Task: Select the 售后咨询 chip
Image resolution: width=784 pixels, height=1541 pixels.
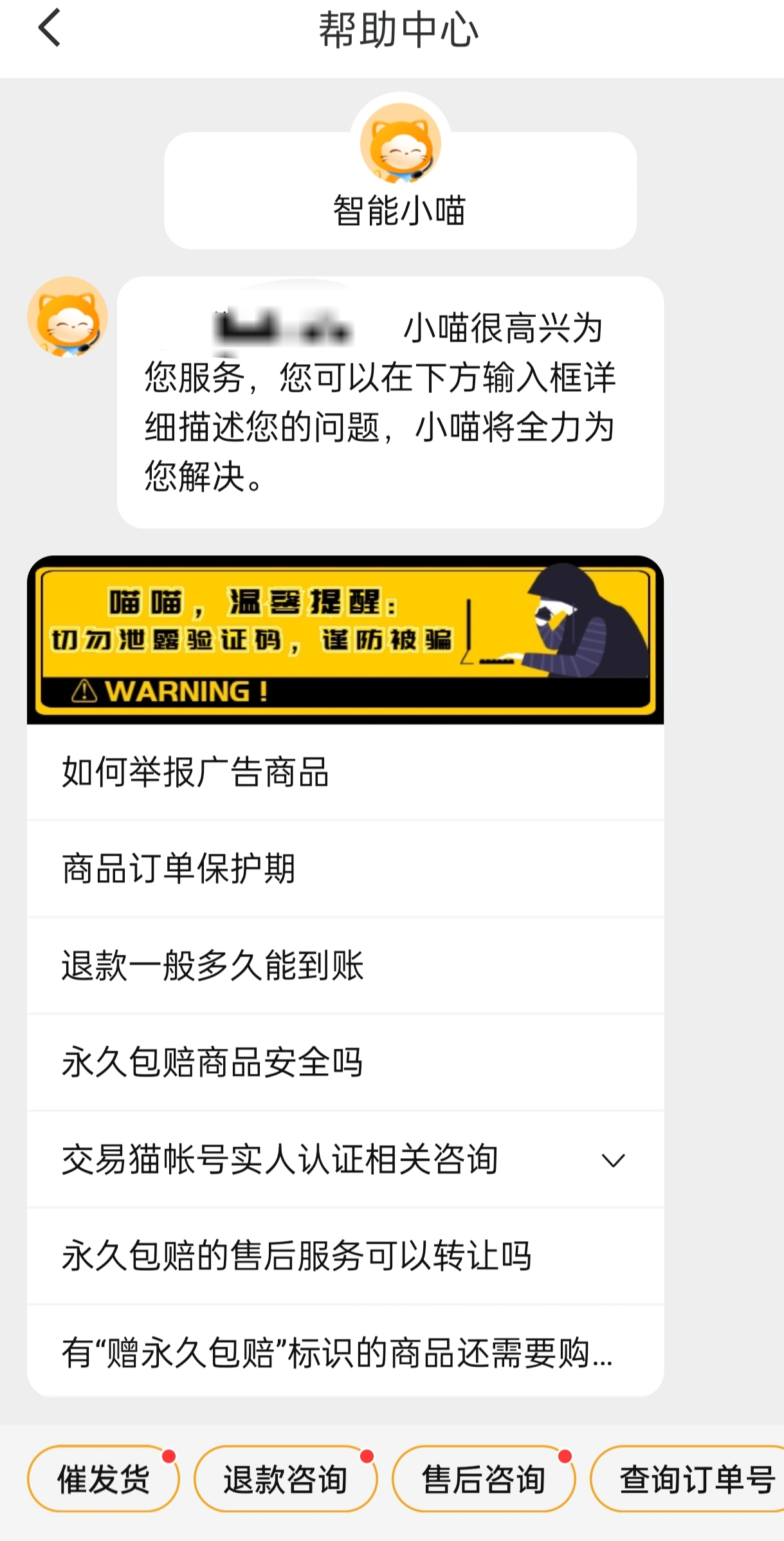Action: point(483,1479)
